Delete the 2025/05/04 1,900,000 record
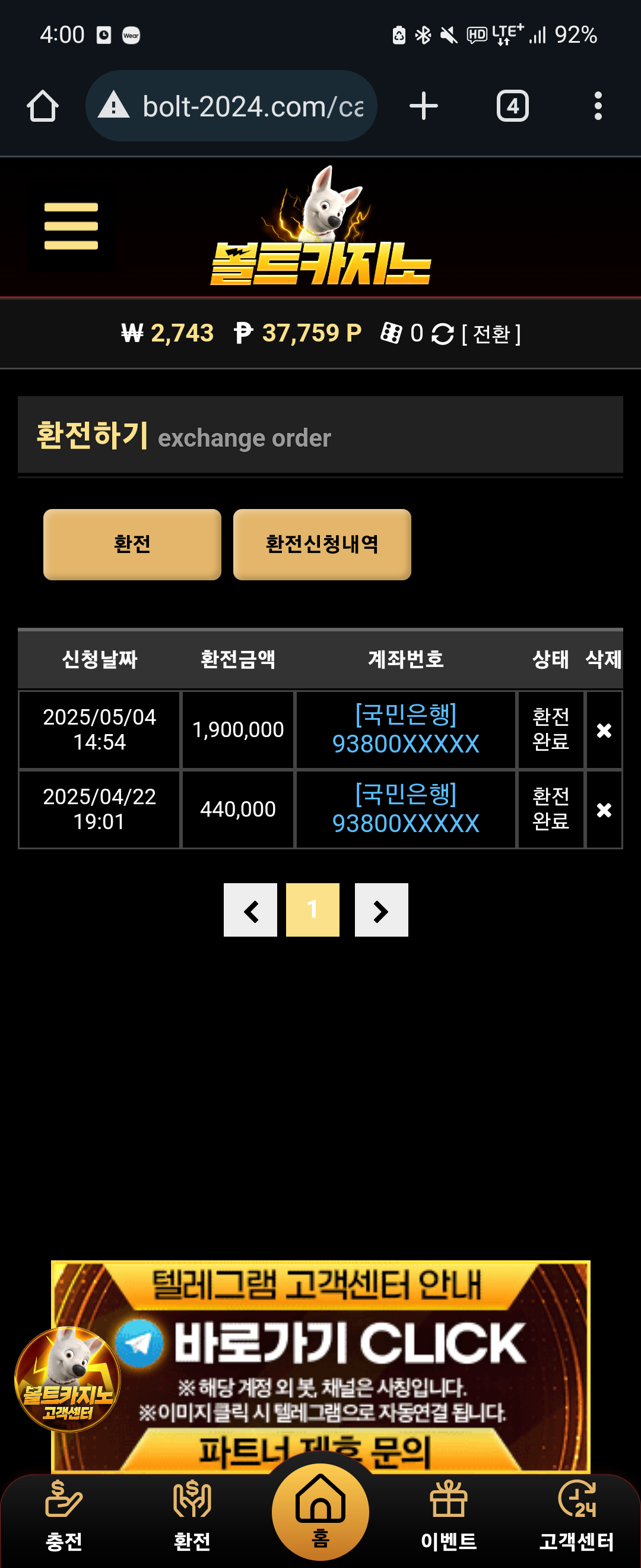 click(603, 730)
